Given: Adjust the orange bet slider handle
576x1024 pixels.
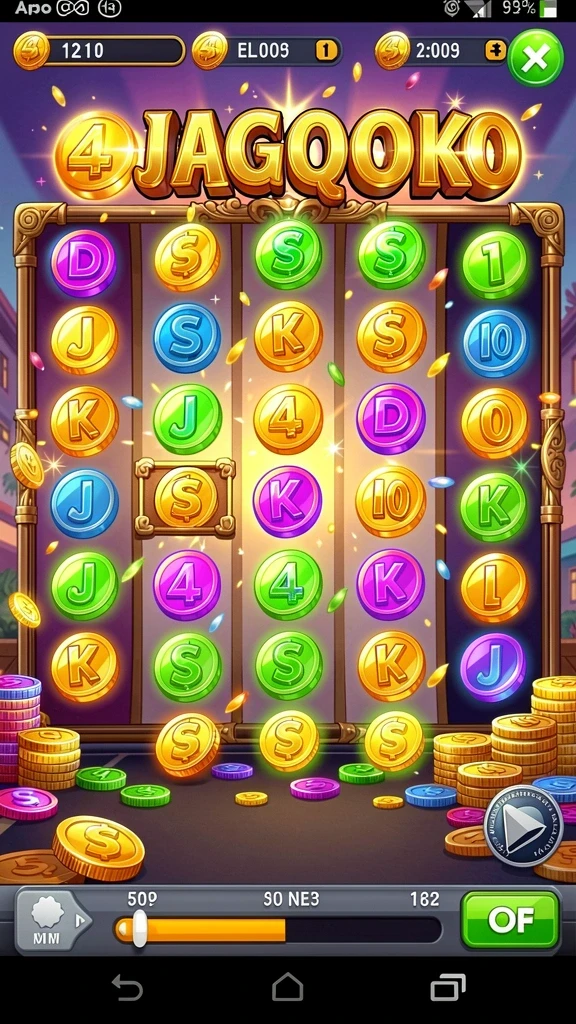Looking at the screenshot, I should 140,929.
